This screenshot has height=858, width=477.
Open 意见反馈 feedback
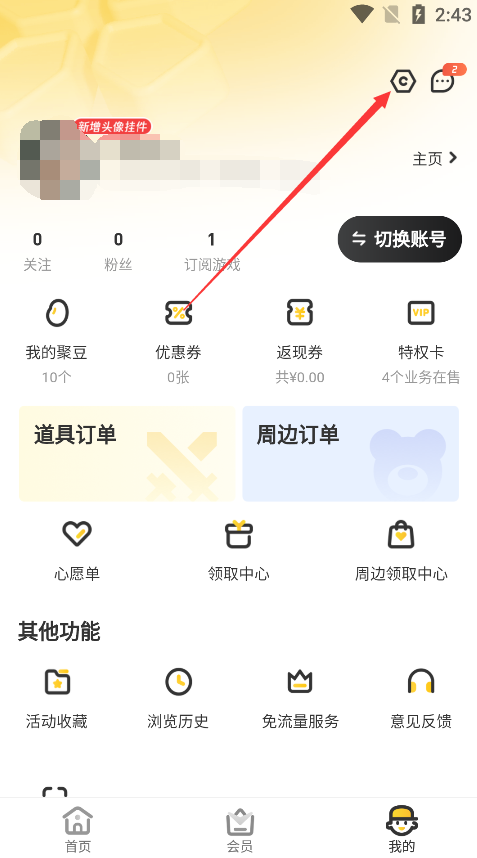[x=421, y=698]
